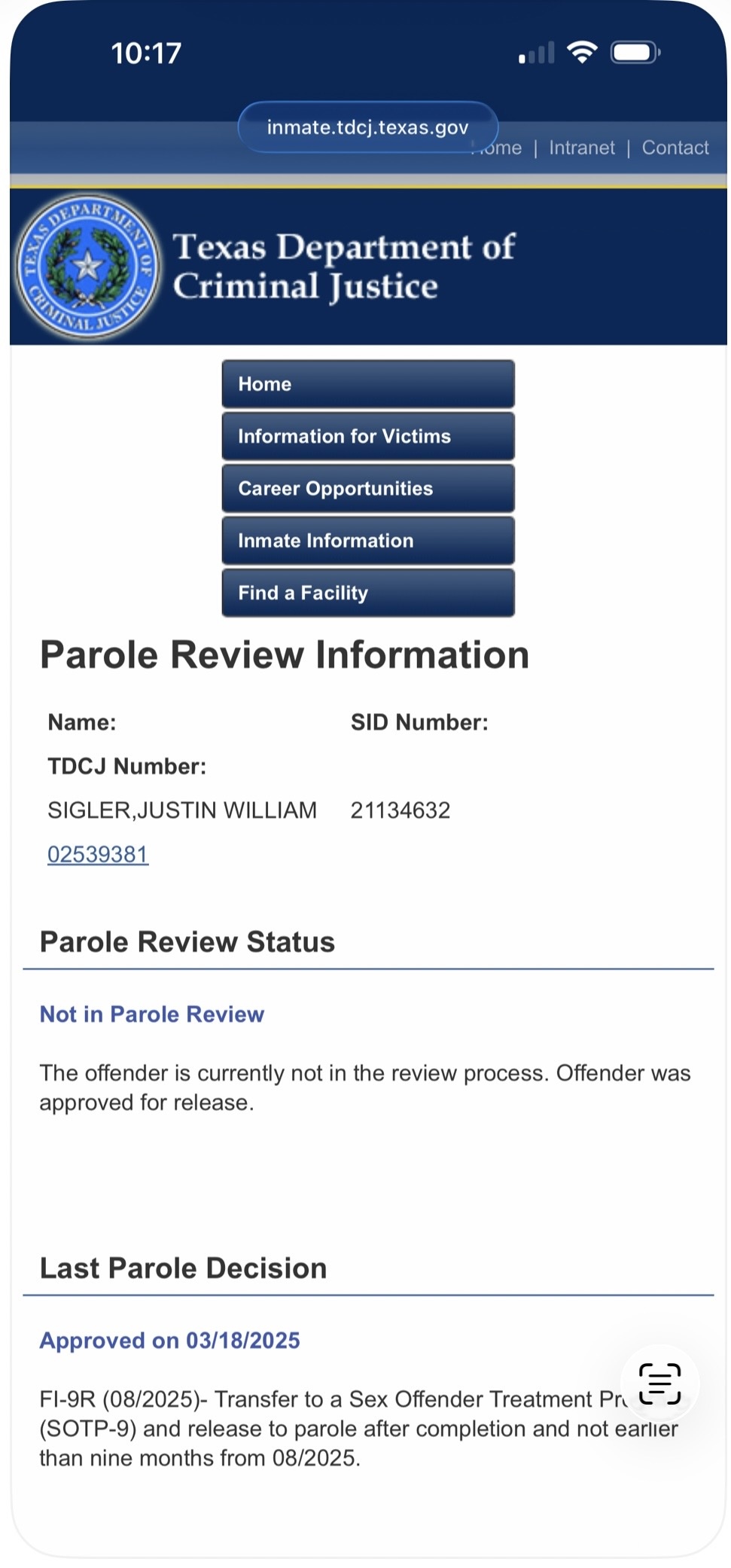Image resolution: width=731 pixels, height=1568 pixels.
Task: Open TDCJ number 02539381 link
Action: tap(98, 854)
